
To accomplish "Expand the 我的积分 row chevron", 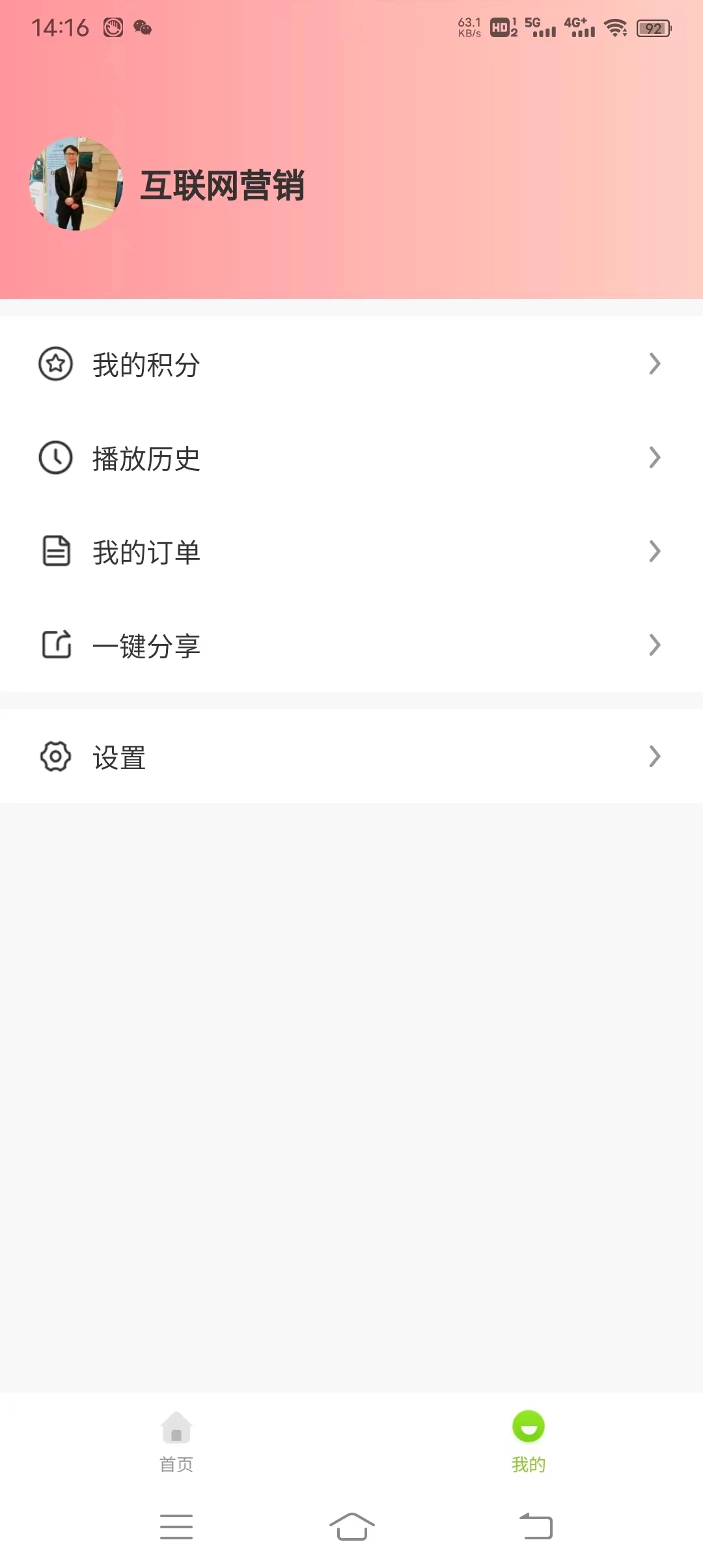I will tap(654, 365).
